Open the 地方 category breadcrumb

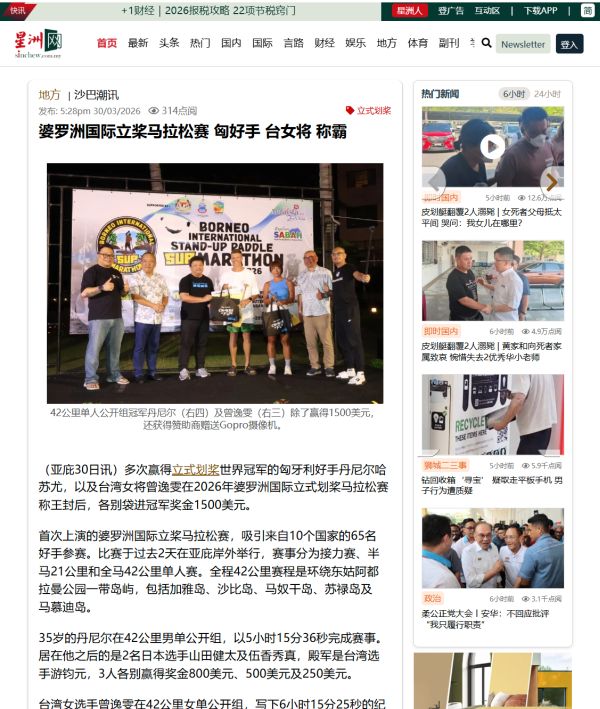pyautogui.click(x=49, y=94)
